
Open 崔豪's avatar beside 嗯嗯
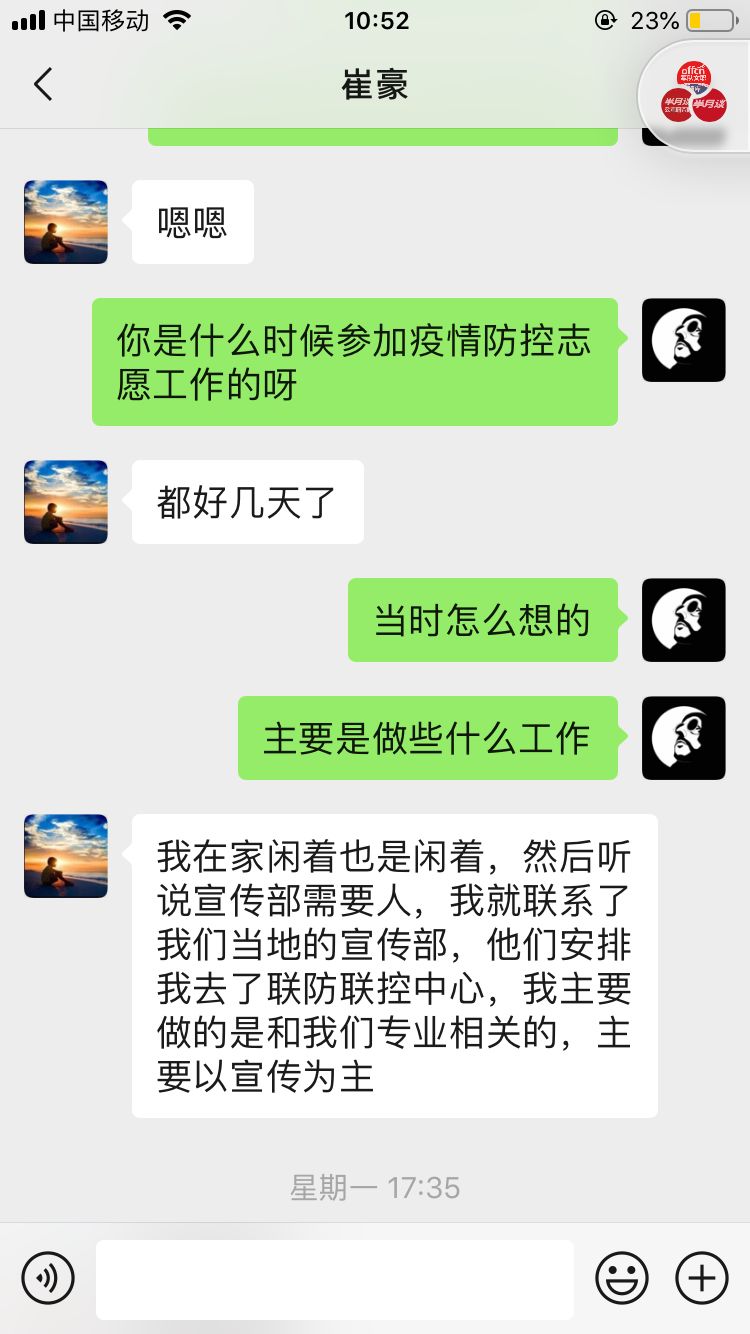point(66,222)
